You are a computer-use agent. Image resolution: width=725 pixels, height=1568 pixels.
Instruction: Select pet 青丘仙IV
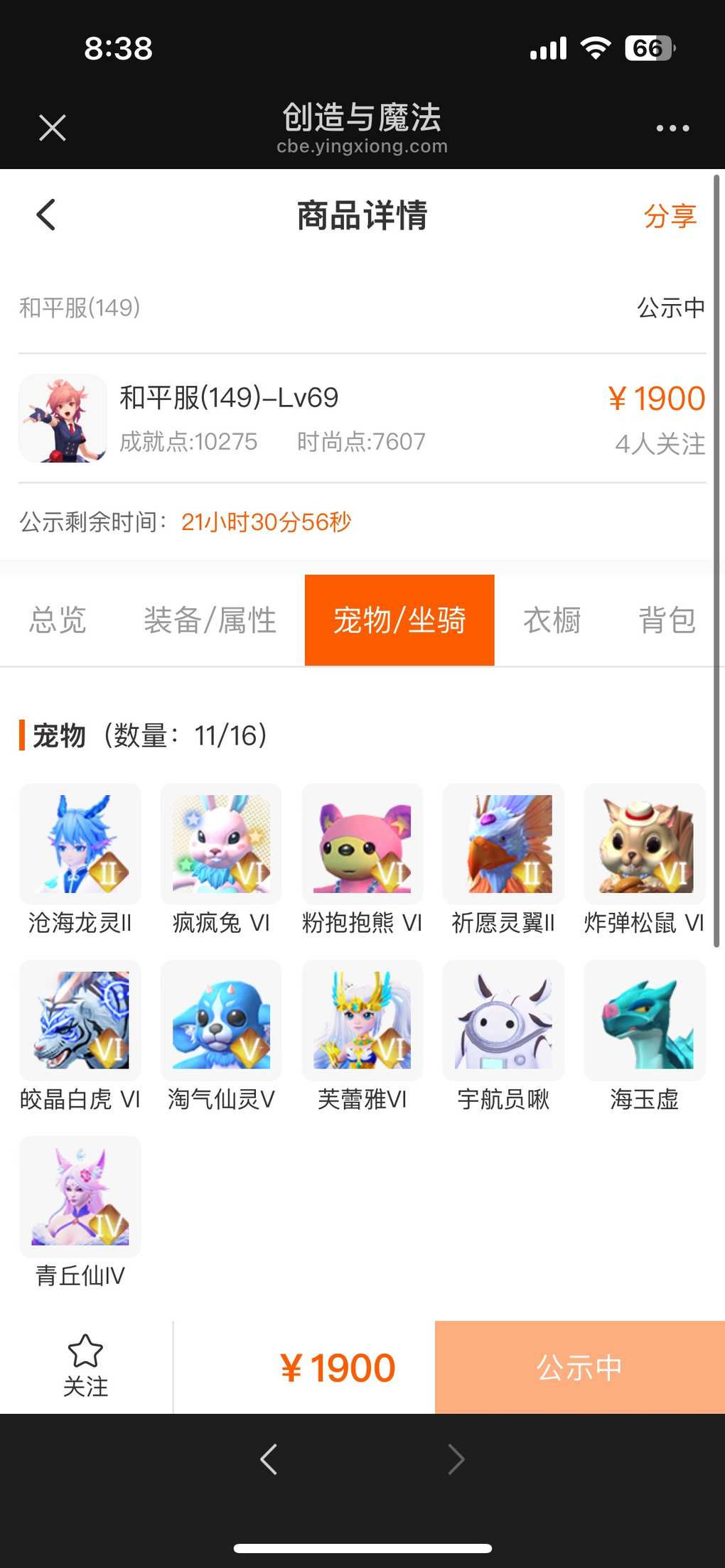(80, 1196)
